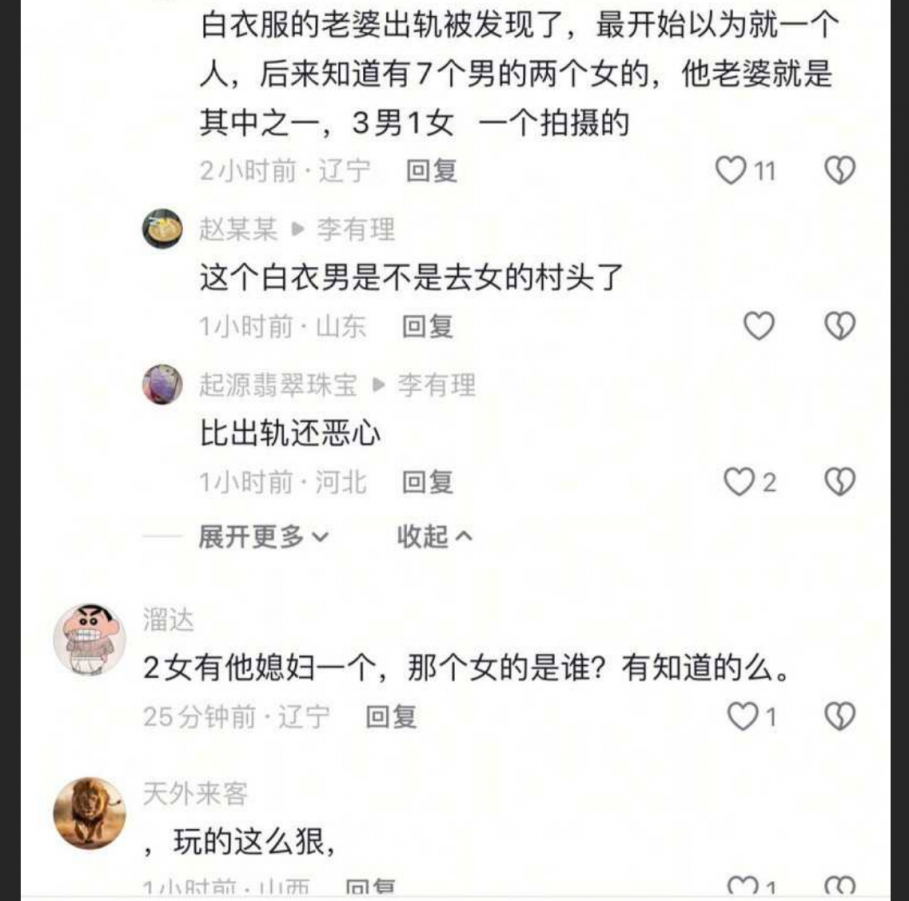Screen dimensions: 909x901
Task: View 溜达's profile avatar
Action: (x=89, y=638)
